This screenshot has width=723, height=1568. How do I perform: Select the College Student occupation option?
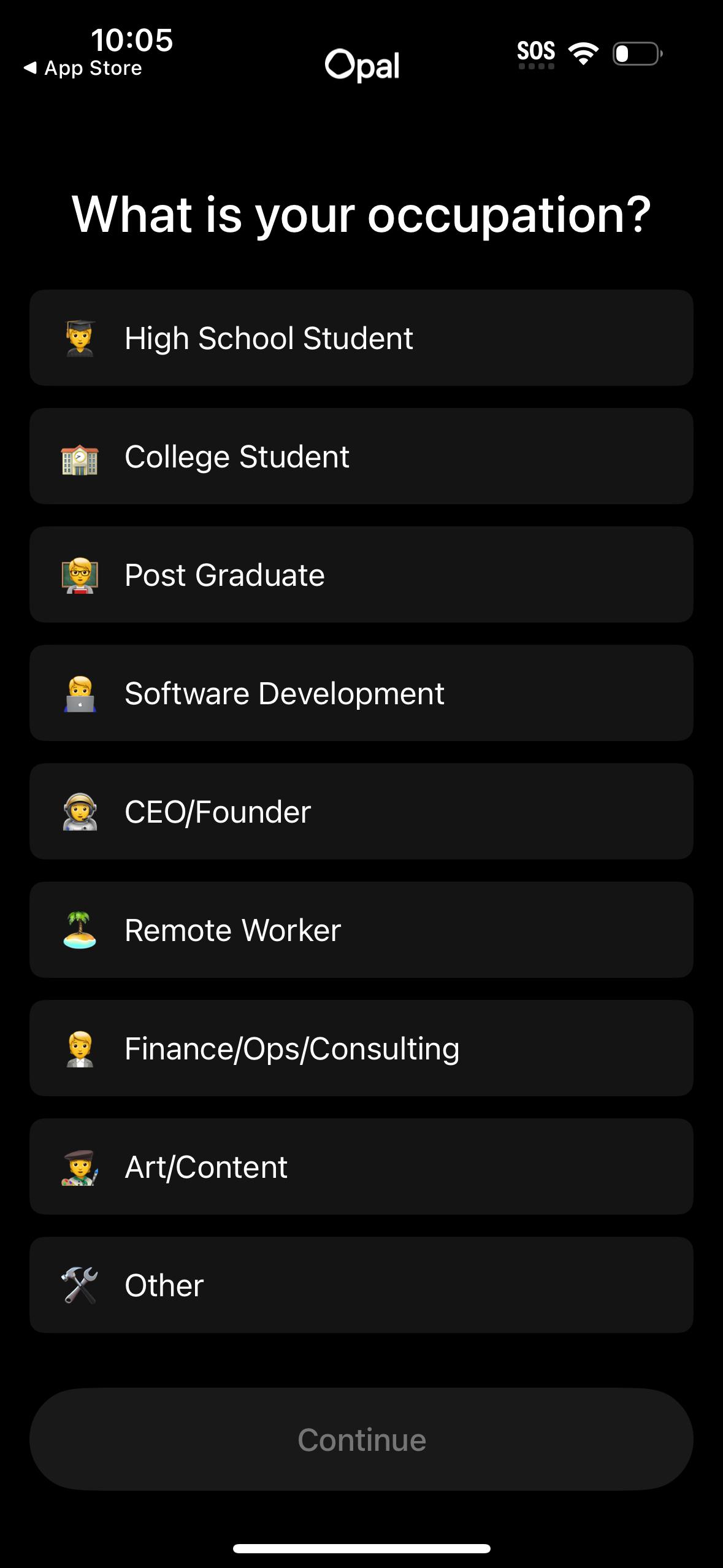pos(361,455)
